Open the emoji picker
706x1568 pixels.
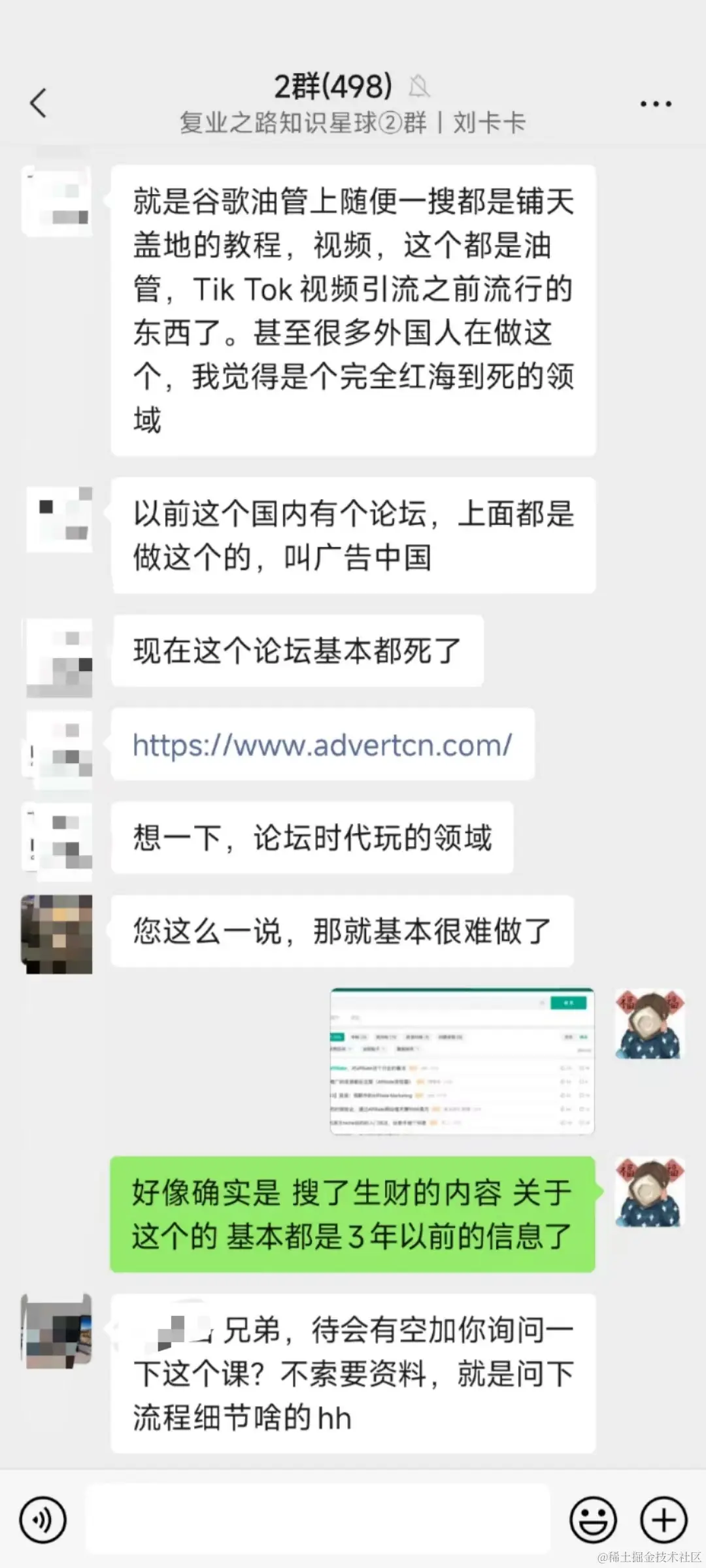[593, 1520]
